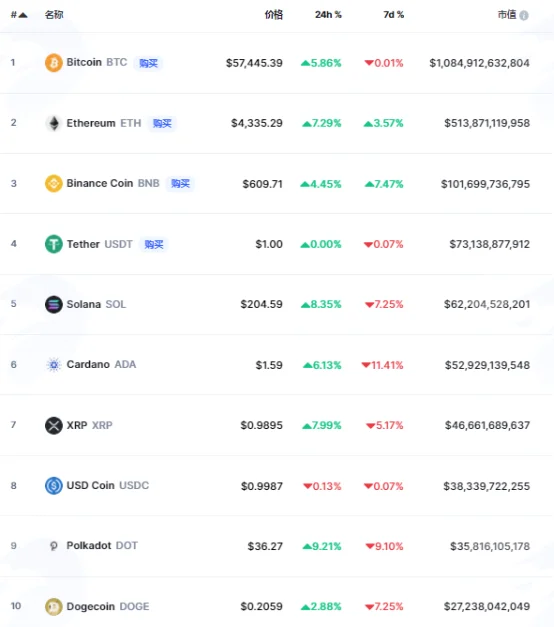Open Dogecoin DOGE details

point(277,606)
